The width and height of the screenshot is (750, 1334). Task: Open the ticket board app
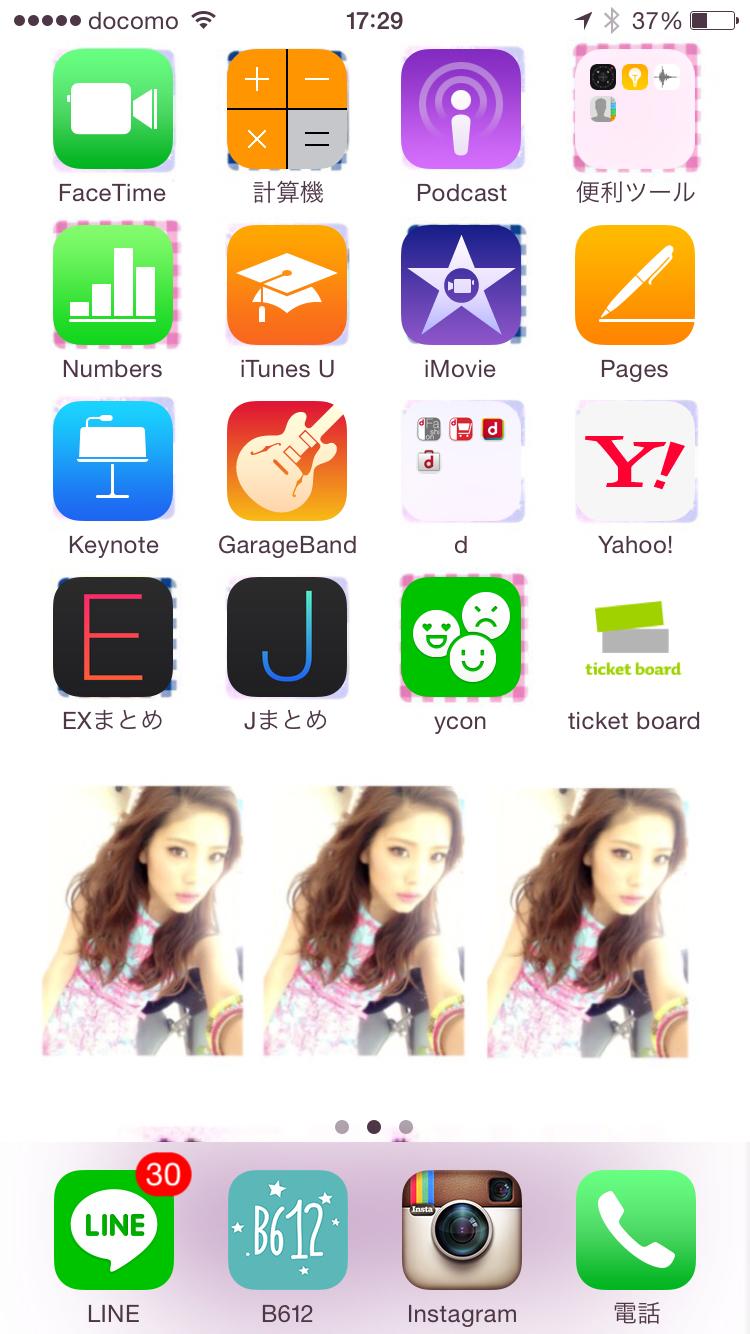635,638
